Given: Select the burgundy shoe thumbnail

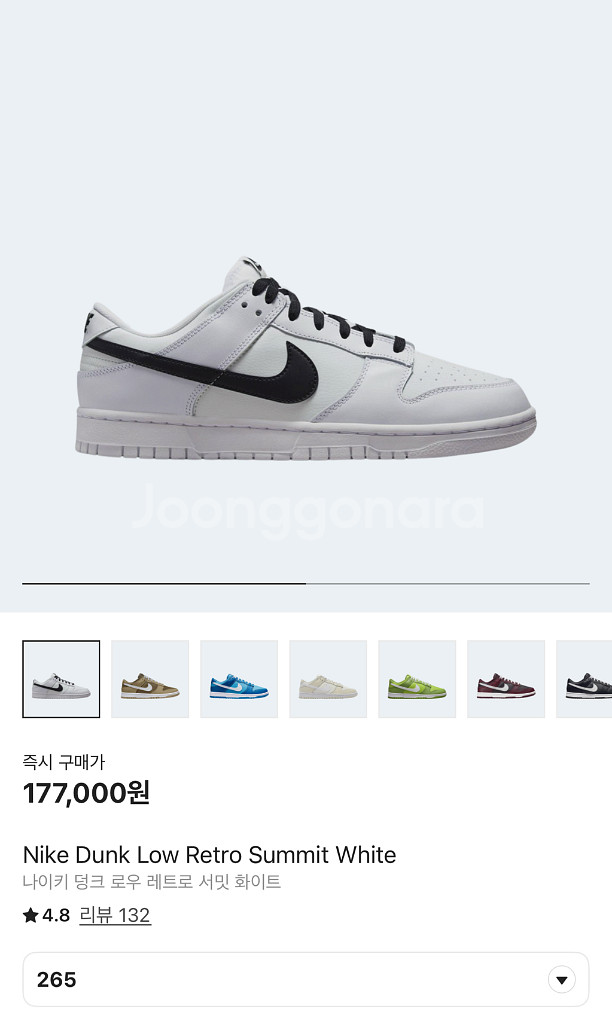Looking at the screenshot, I should 506,679.
